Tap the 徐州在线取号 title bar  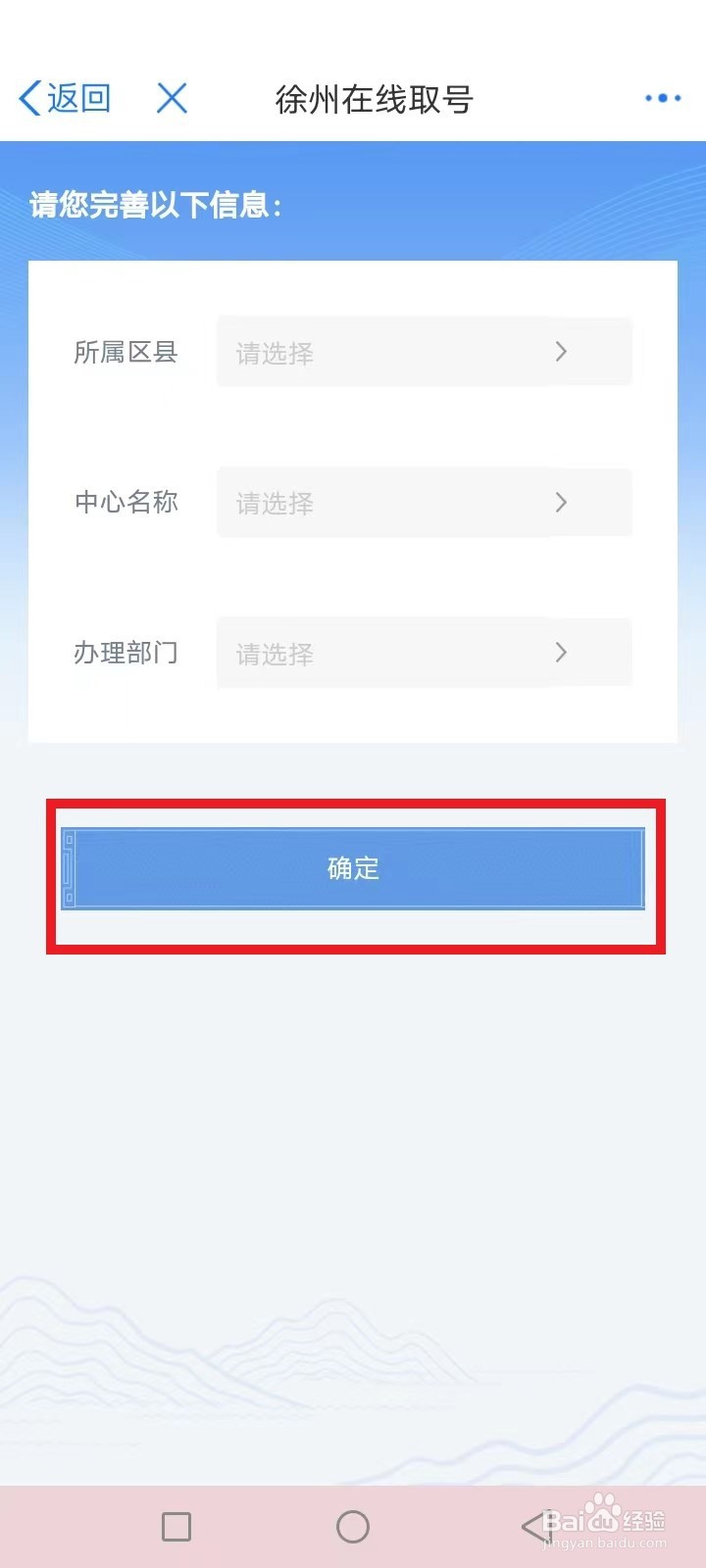[375, 100]
